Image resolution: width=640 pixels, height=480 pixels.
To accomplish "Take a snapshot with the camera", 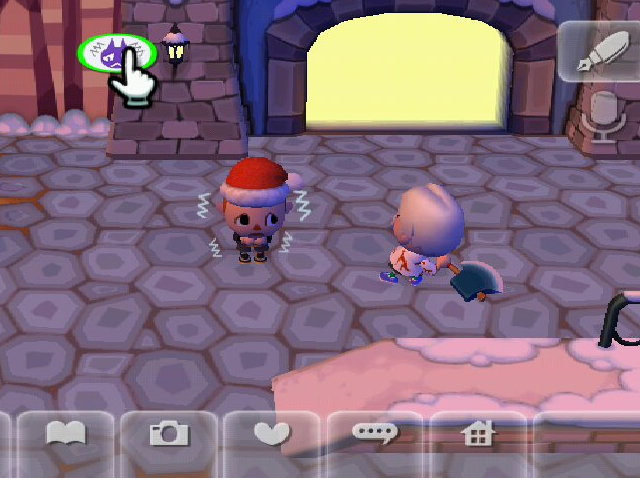I will coord(170,436).
